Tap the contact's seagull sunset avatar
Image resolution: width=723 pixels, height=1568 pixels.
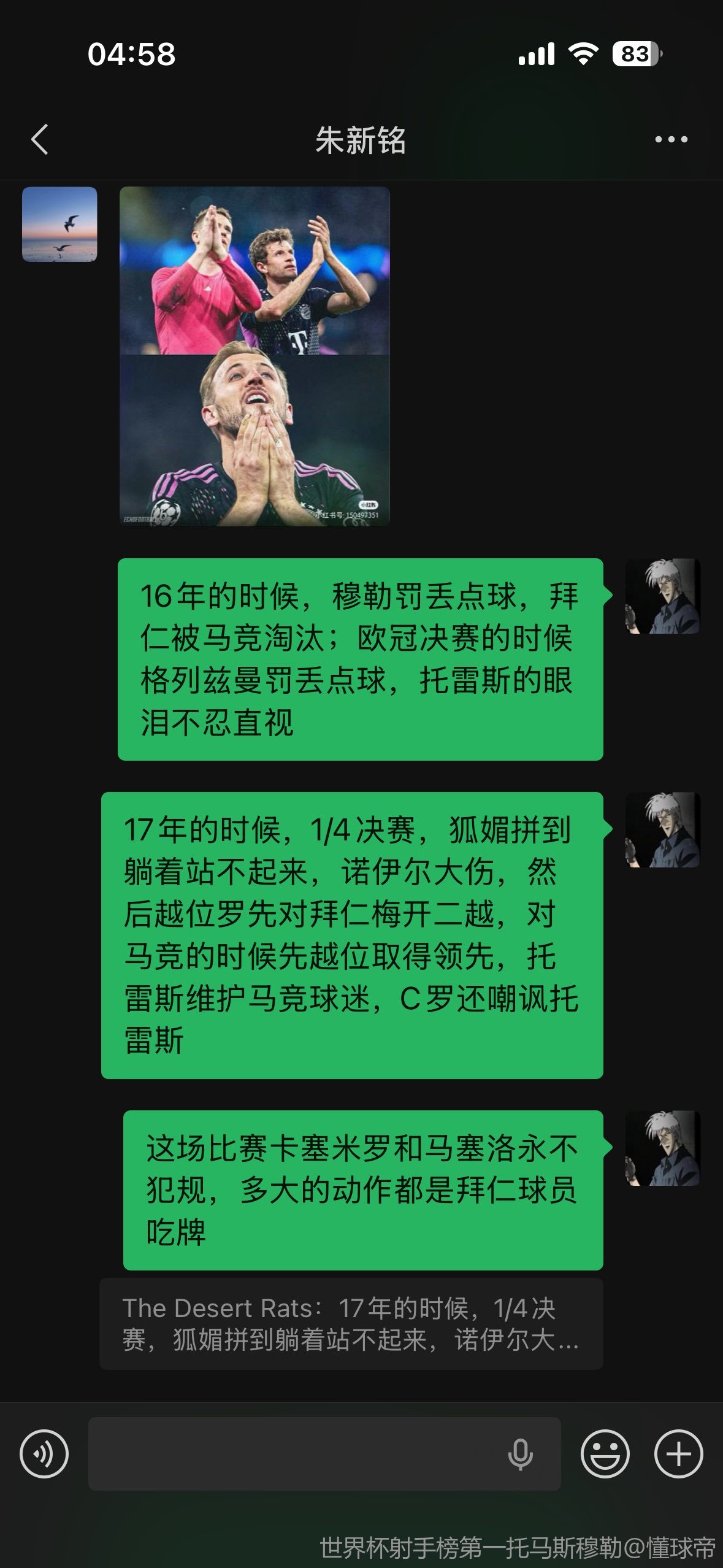tap(59, 225)
